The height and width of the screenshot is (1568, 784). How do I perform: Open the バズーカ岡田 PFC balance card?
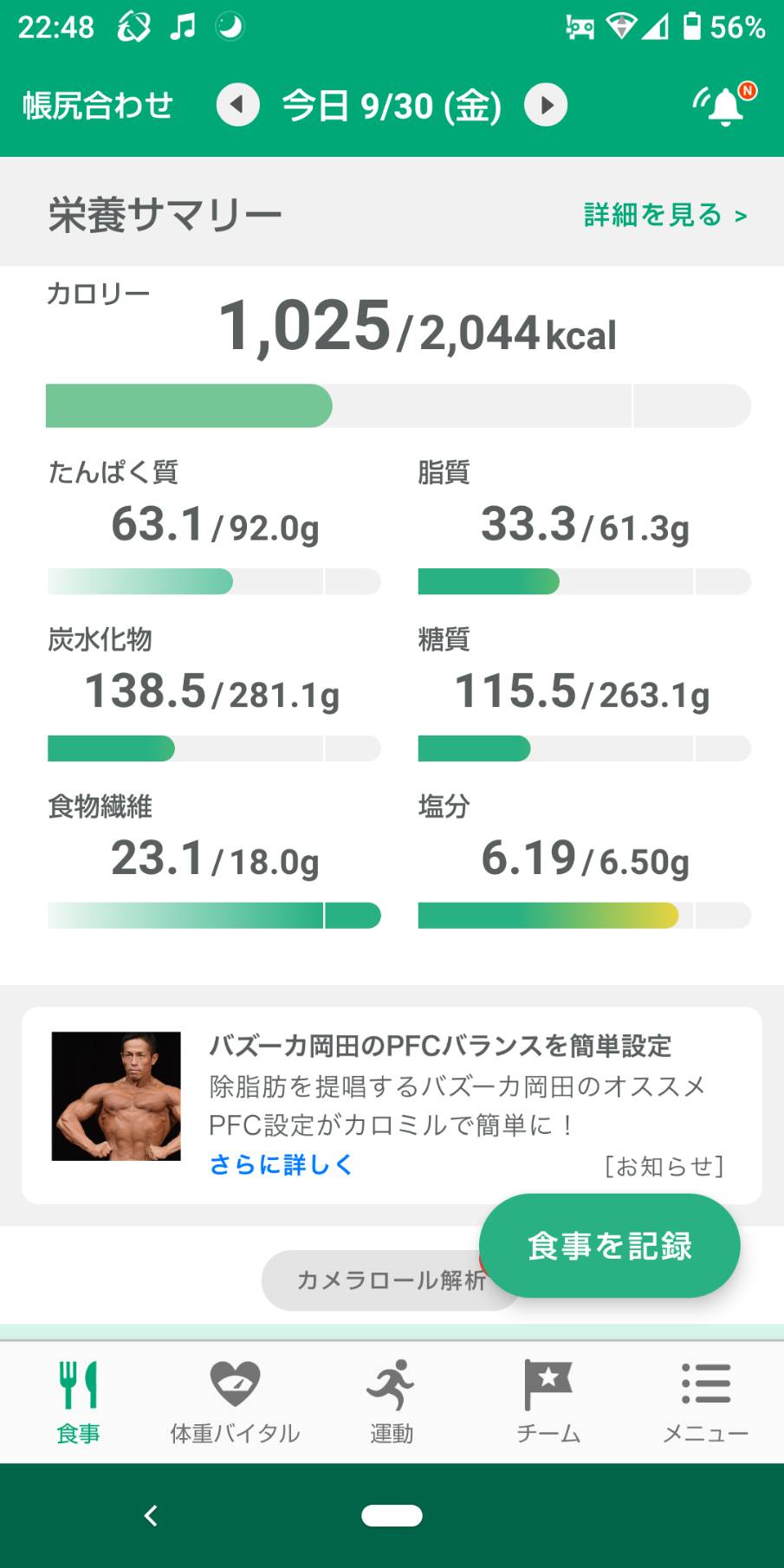(x=392, y=1105)
